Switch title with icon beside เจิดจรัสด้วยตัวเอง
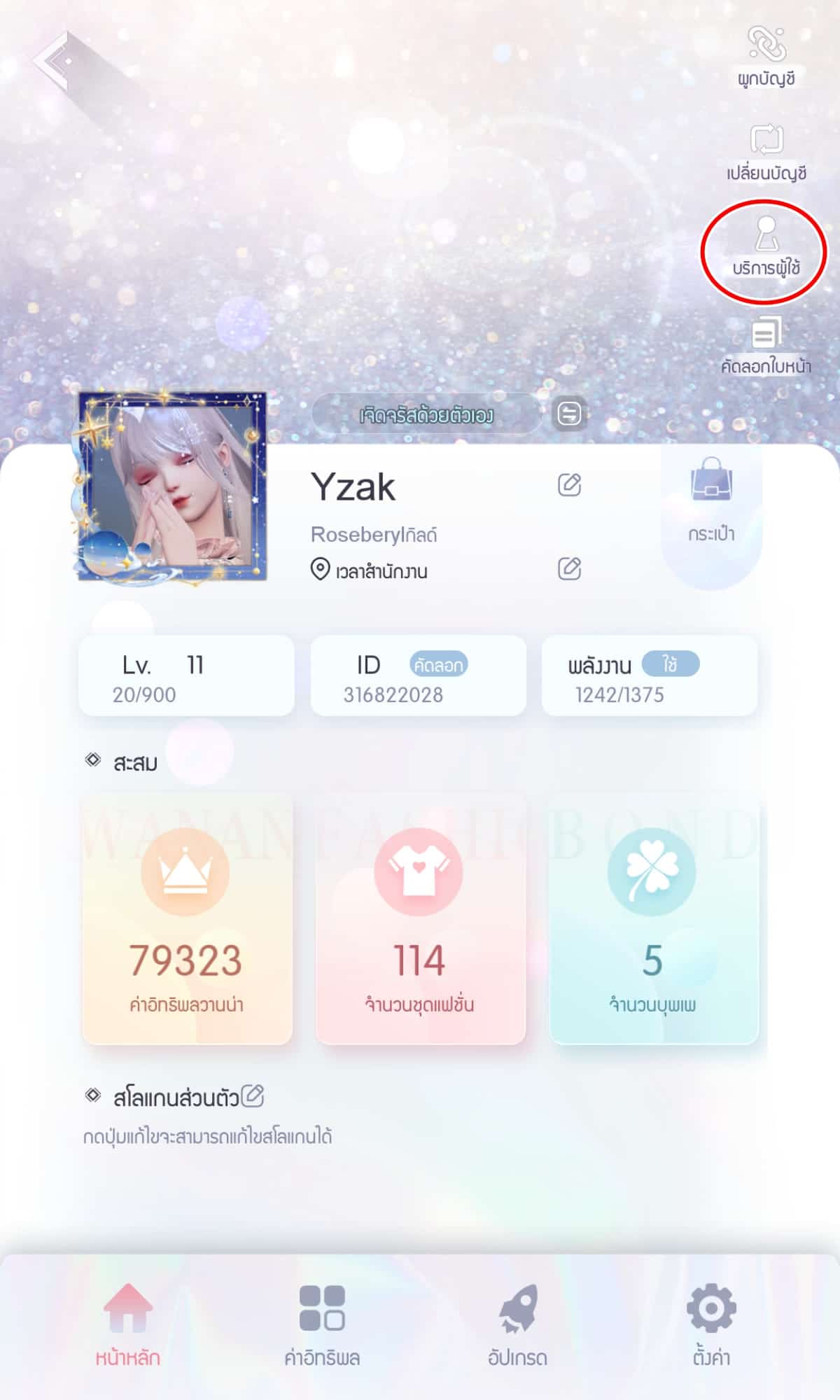 coord(569,414)
